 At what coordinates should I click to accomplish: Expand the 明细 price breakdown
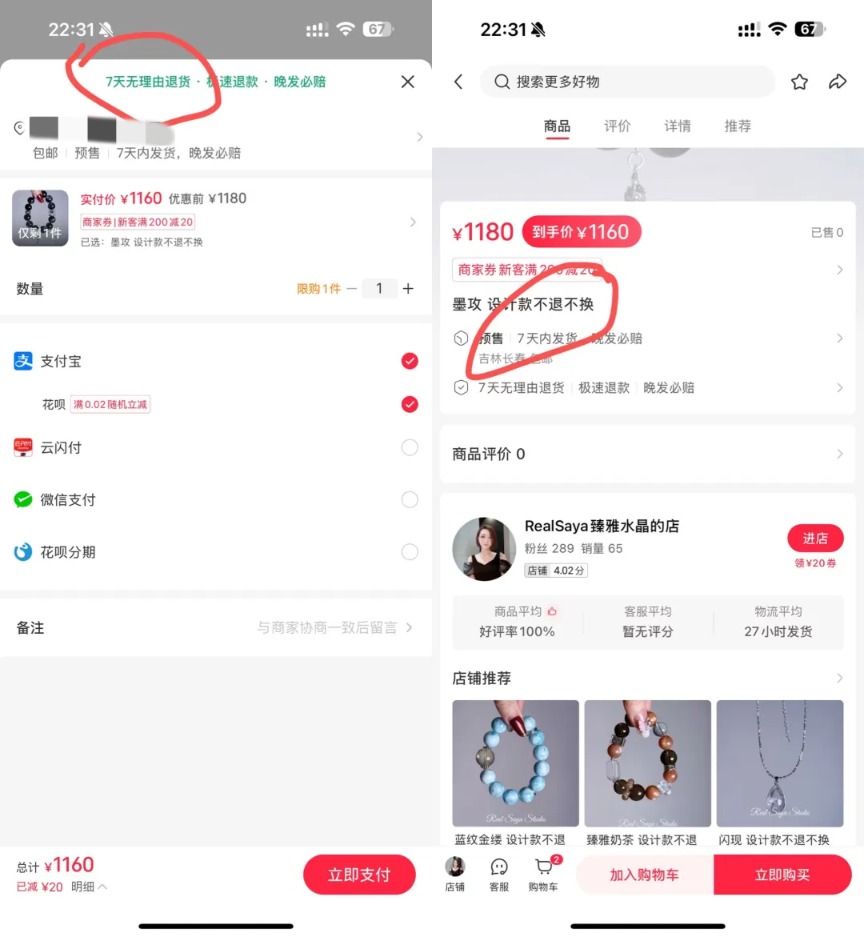(89, 887)
